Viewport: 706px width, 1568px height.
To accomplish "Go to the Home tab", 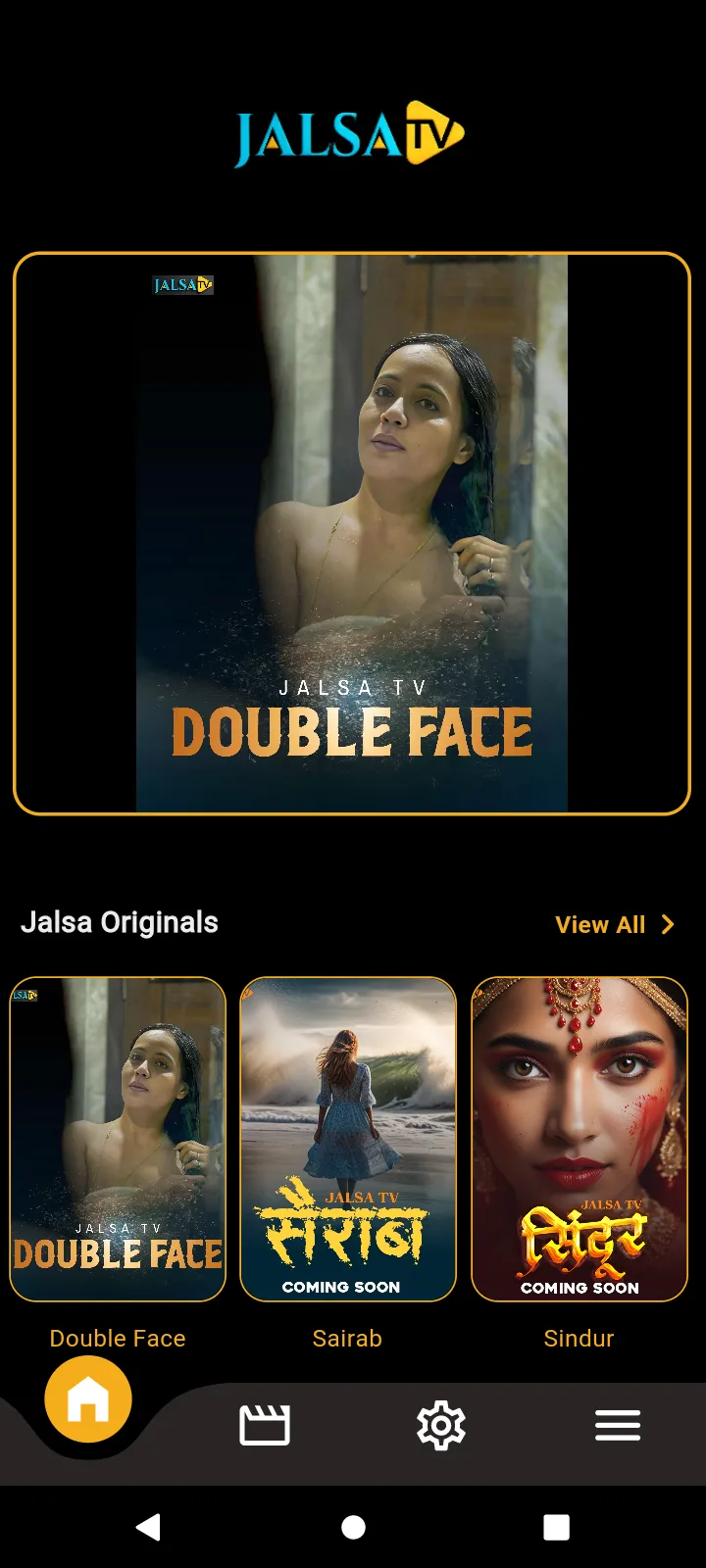I will 88,1399.
